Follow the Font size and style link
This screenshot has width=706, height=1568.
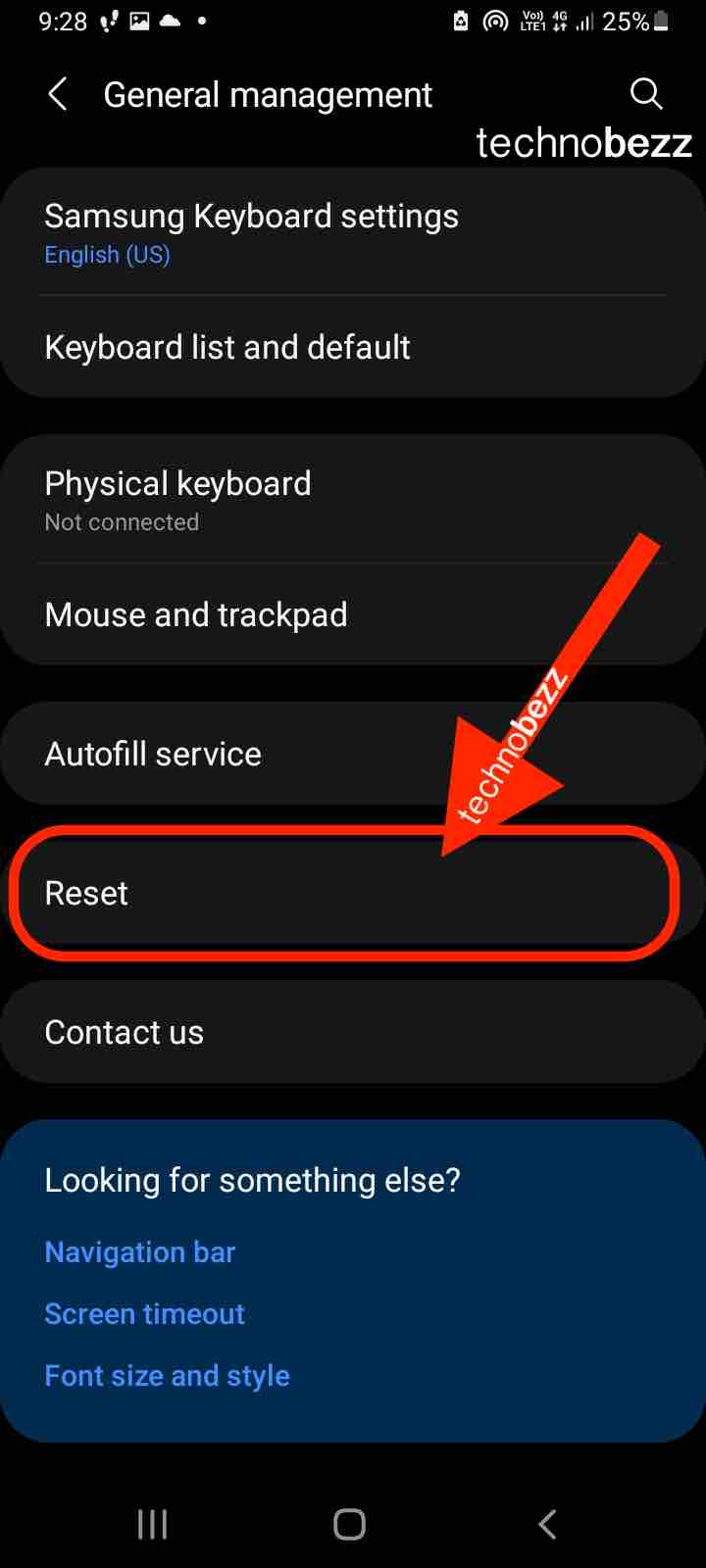(167, 1376)
